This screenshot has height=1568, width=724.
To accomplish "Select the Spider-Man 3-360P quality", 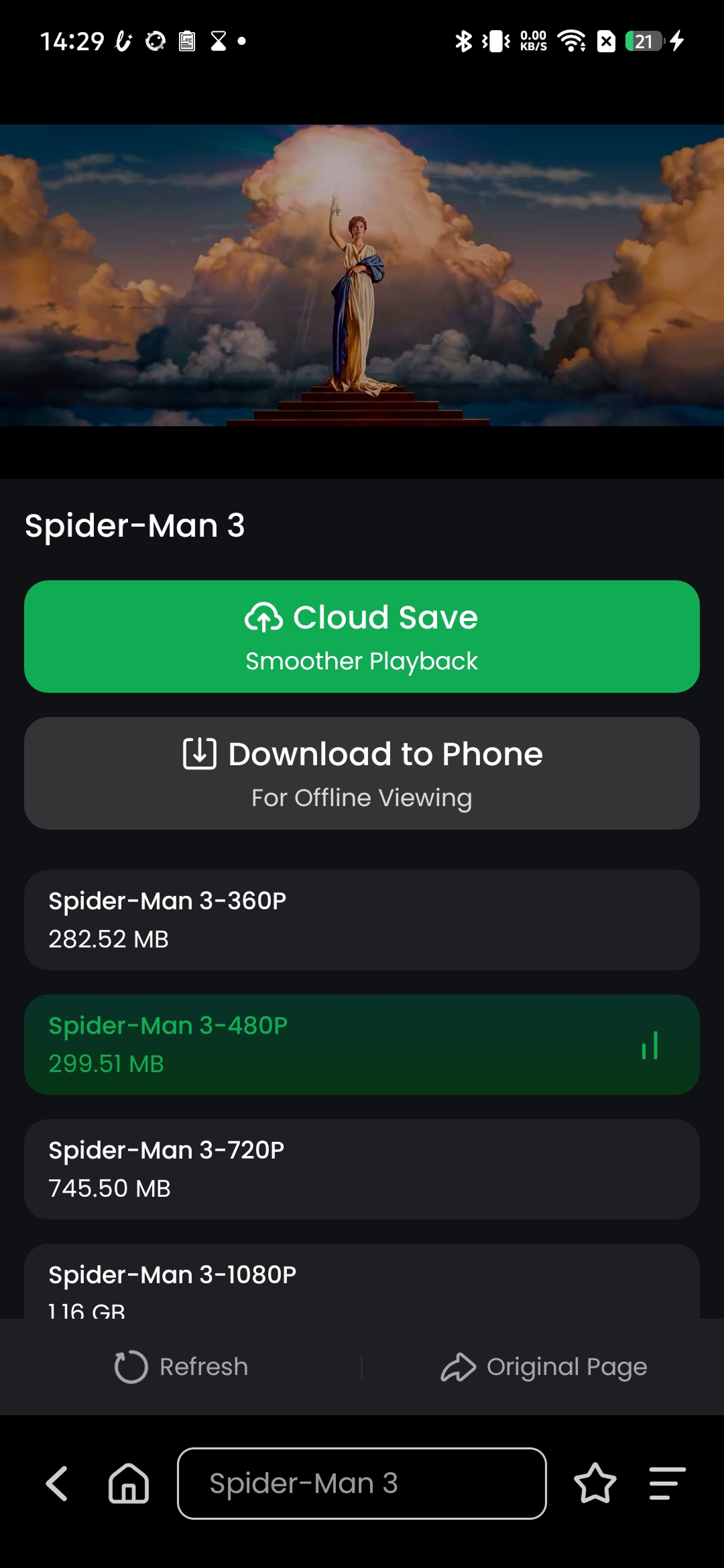I will (362, 919).
